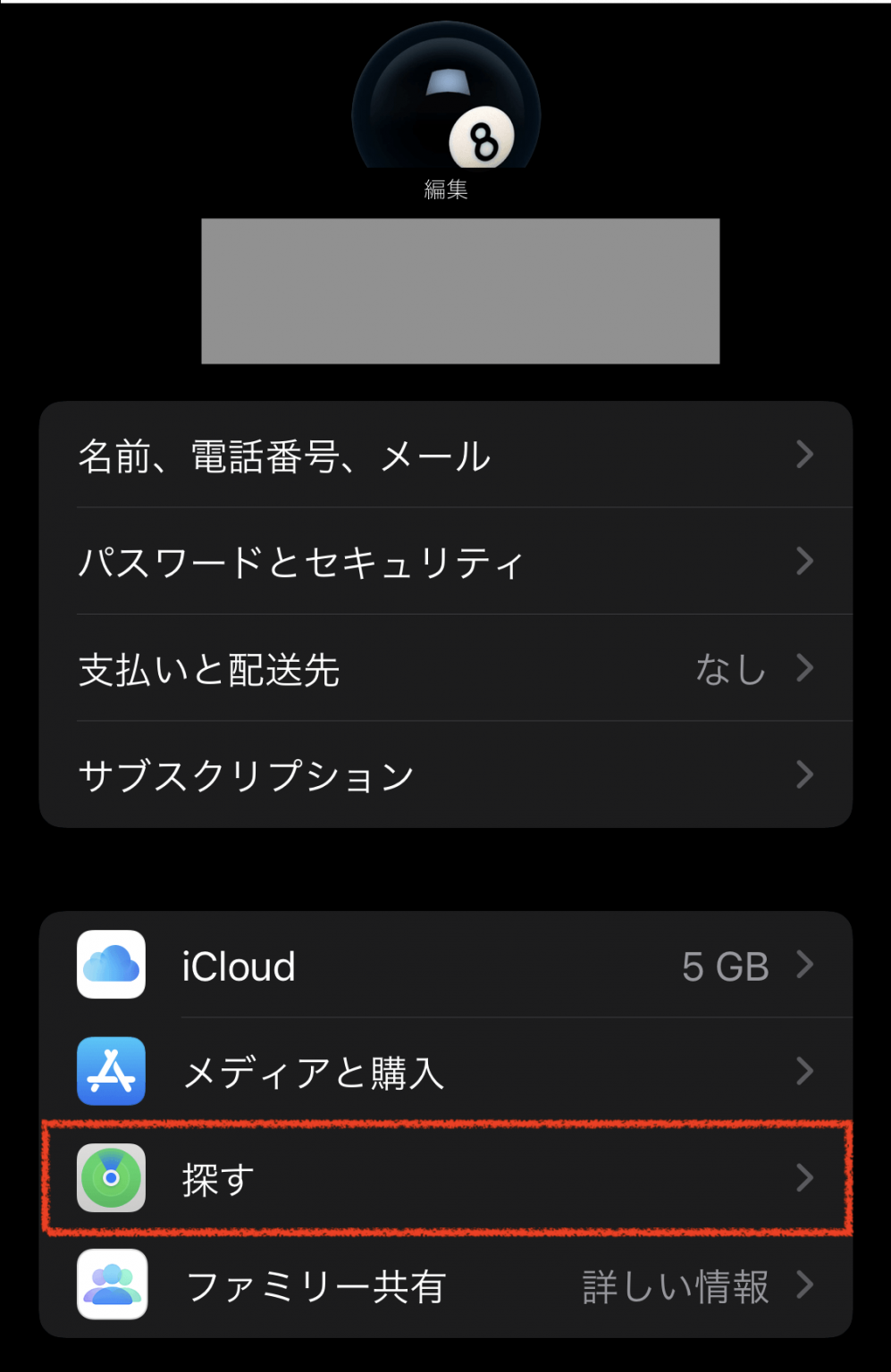Select the 支払いと配送先 row
Screen dimensions: 891x1372
click(x=357, y=669)
